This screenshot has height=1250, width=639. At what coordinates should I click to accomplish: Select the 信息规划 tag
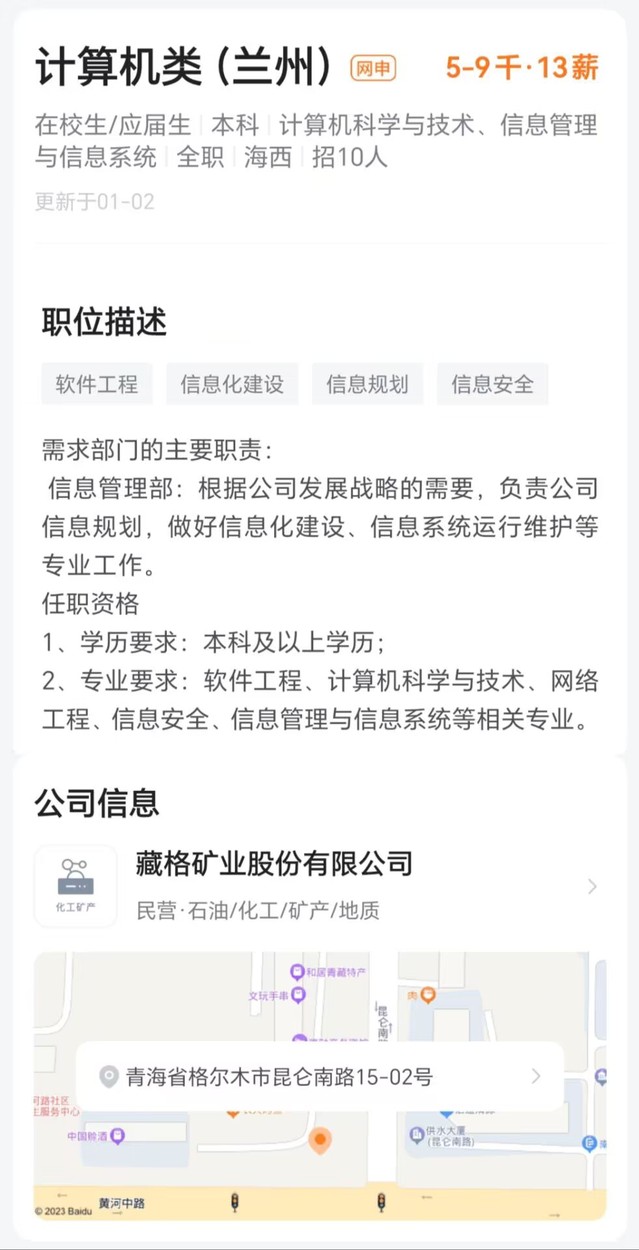coord(367,384)
